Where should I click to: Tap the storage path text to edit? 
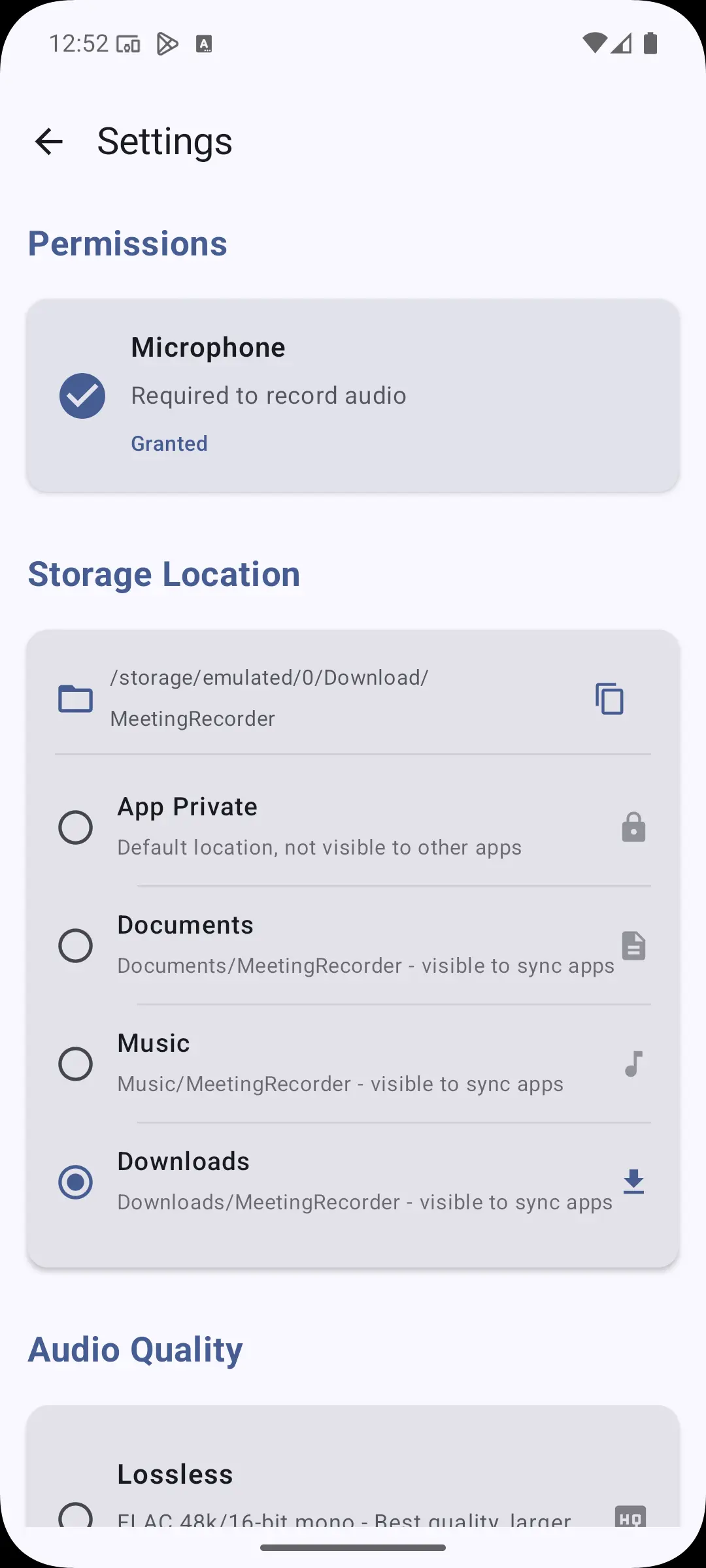click(x=269, y=698)
